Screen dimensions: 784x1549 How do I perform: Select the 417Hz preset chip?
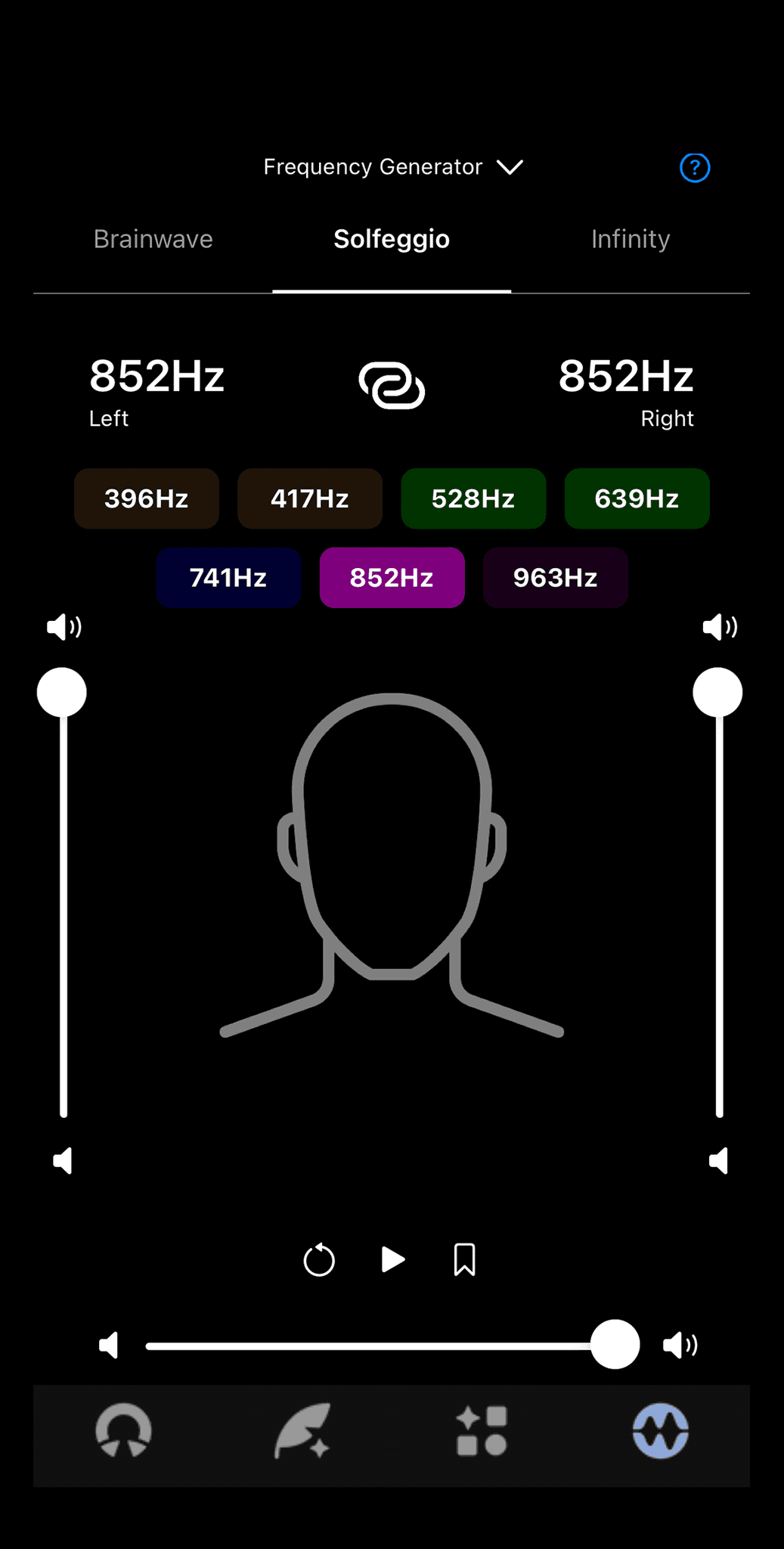coord(310,498)
